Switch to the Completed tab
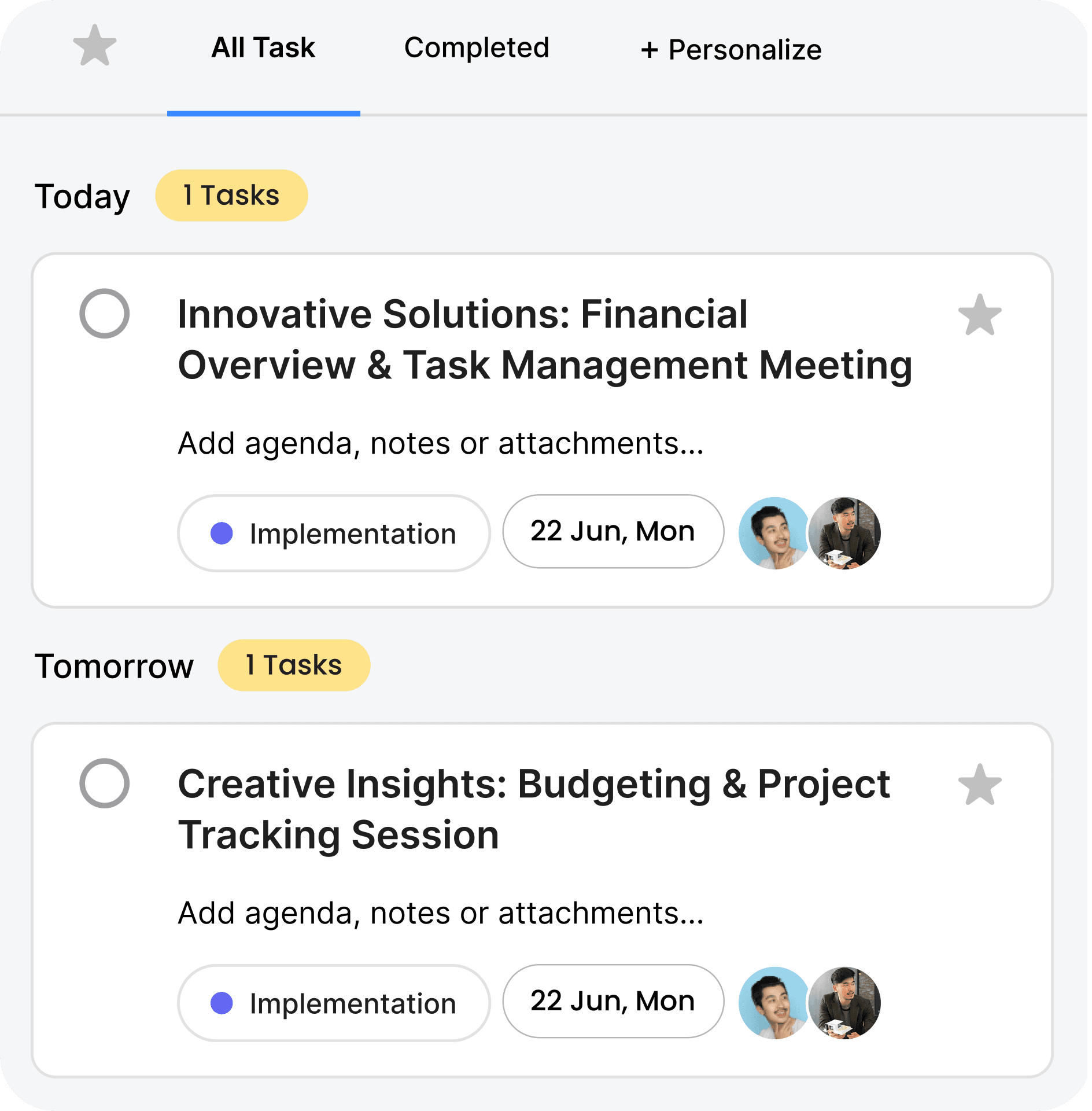 (x=477, y=48)
